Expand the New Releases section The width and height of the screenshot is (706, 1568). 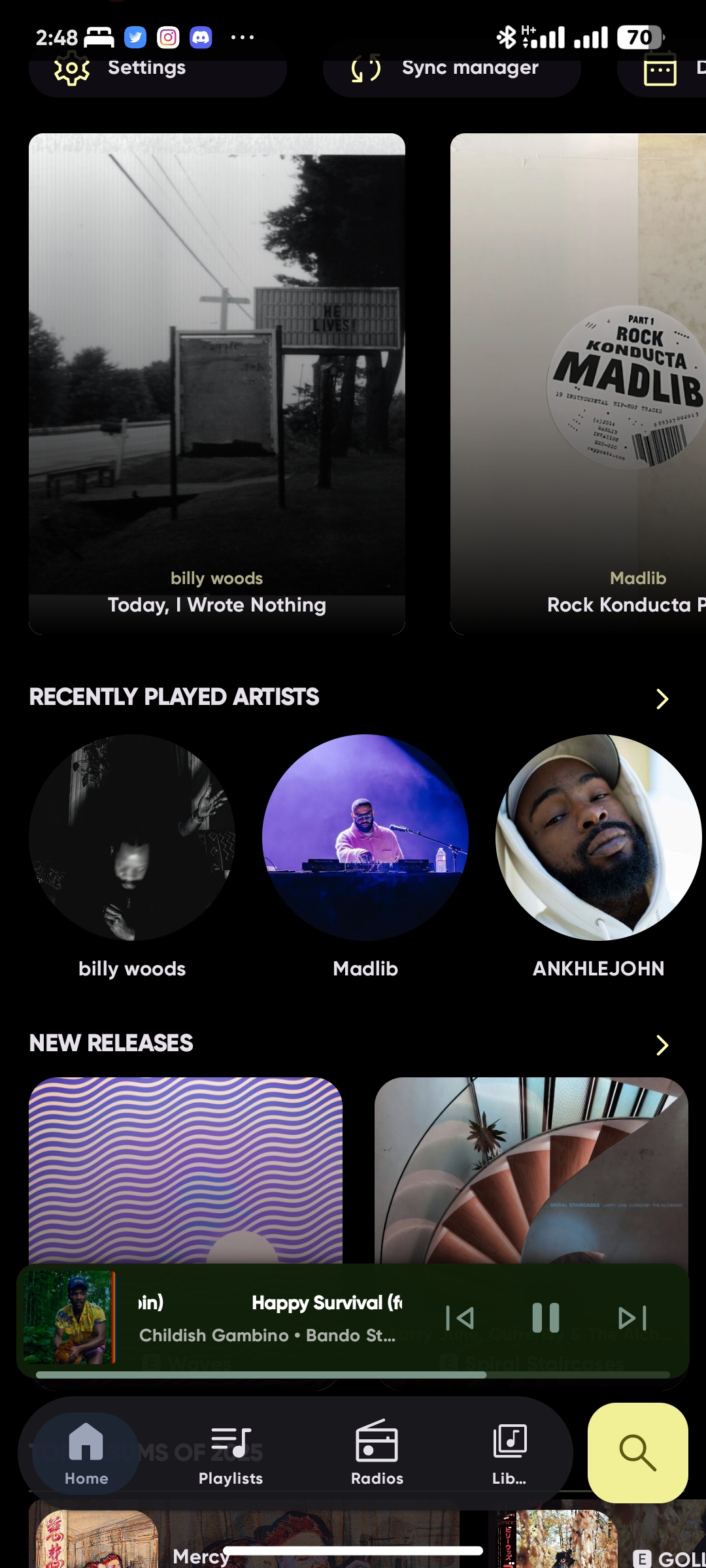(662, 1045)
